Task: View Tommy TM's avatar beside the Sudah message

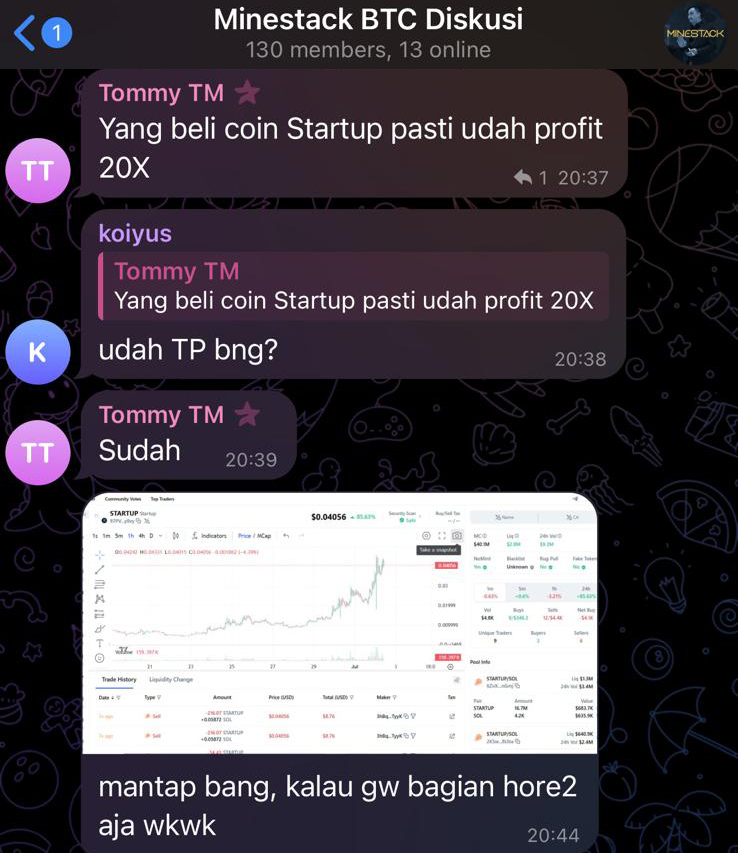Action: [37, 452]
